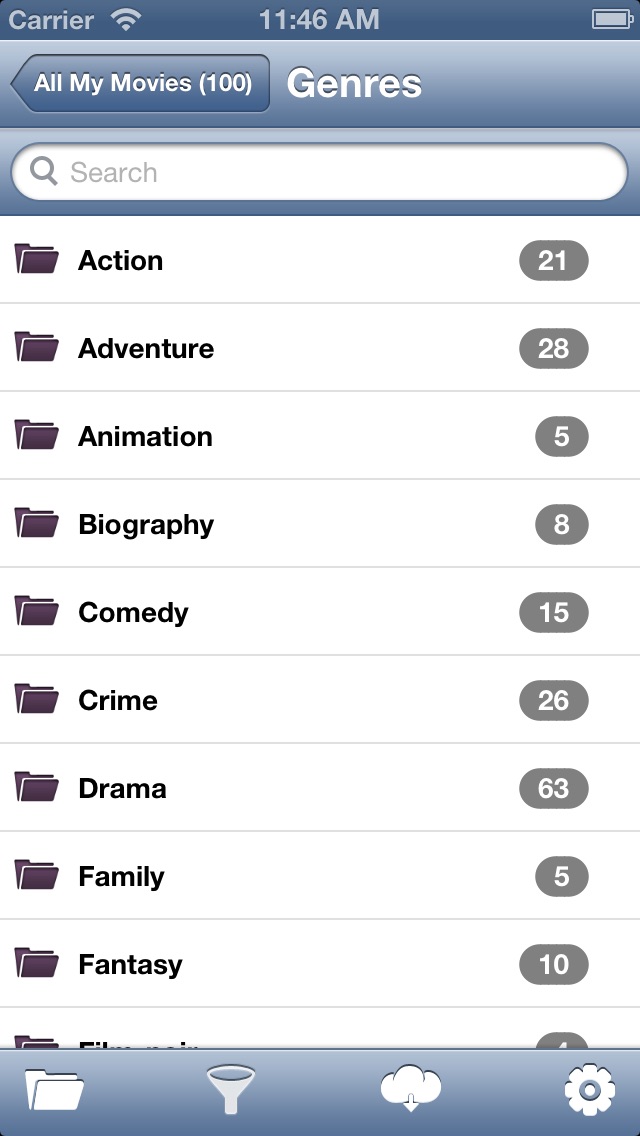This screenshot has height=1136, width=640.
Task: Select the Animation genre
Action: [320, 436]
